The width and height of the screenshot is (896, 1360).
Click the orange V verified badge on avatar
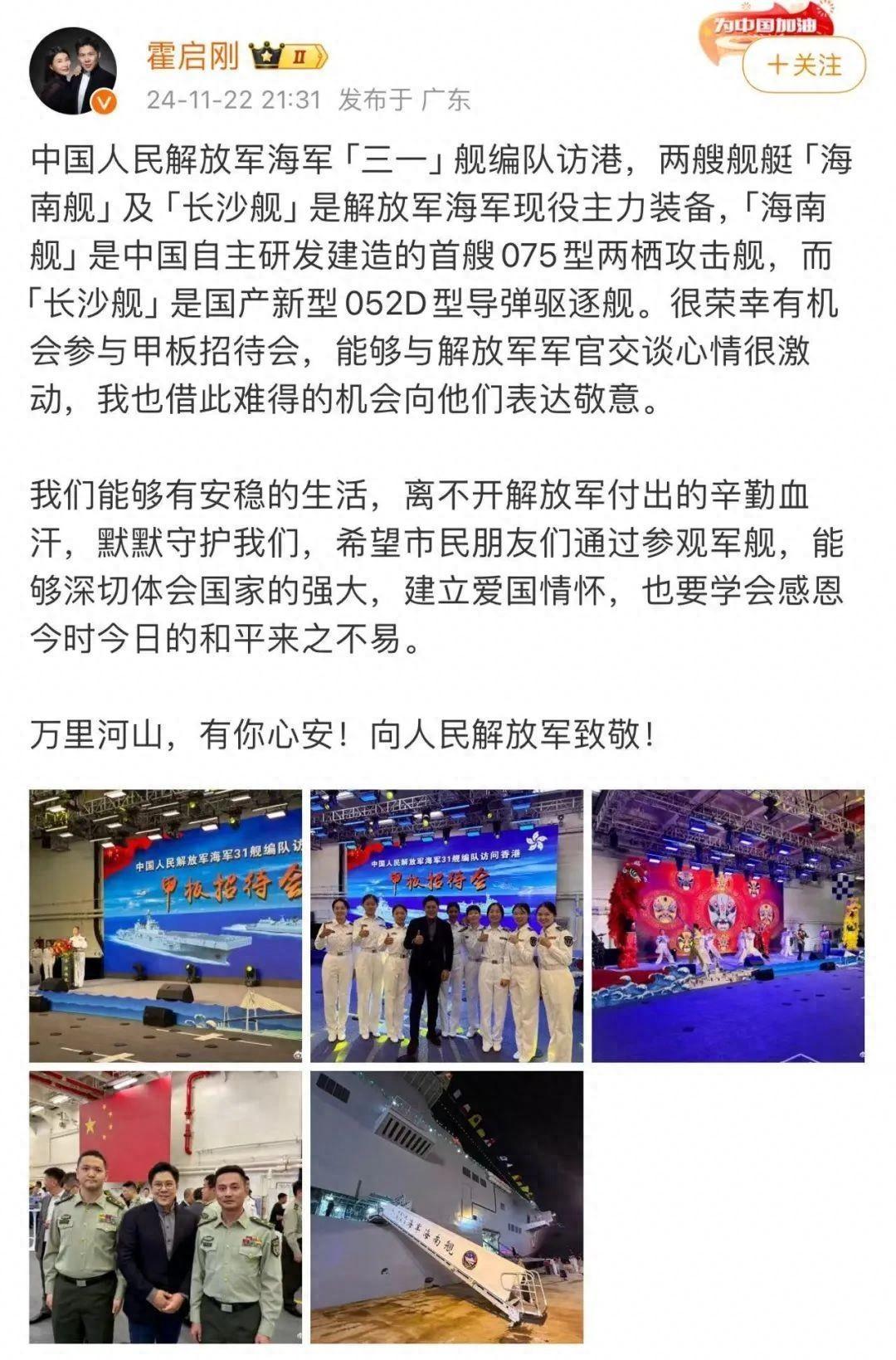(x=103, y=101)
